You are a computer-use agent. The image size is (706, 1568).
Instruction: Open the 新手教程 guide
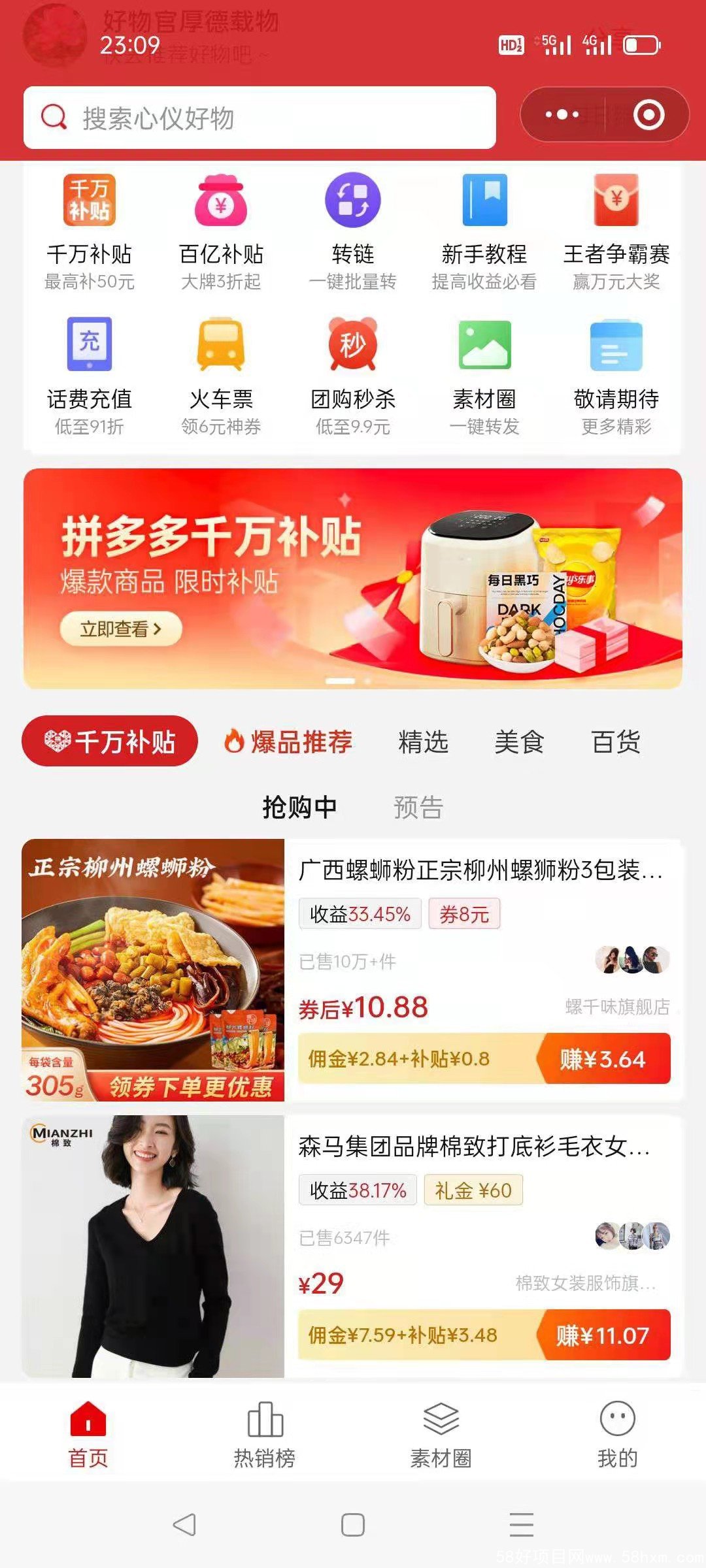[484, 229]
